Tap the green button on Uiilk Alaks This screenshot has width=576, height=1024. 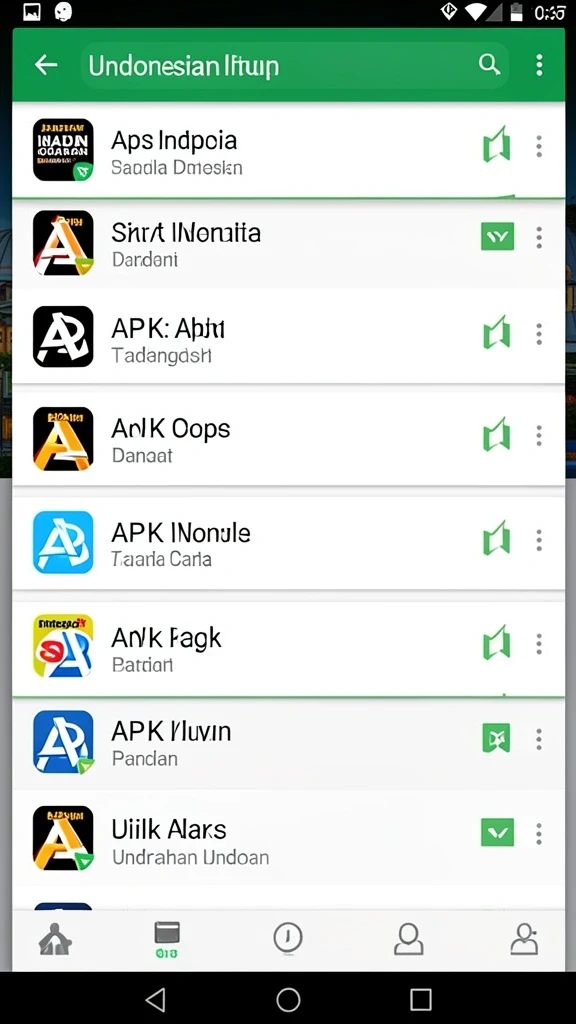pyautogui.click(x=498, y=832)
